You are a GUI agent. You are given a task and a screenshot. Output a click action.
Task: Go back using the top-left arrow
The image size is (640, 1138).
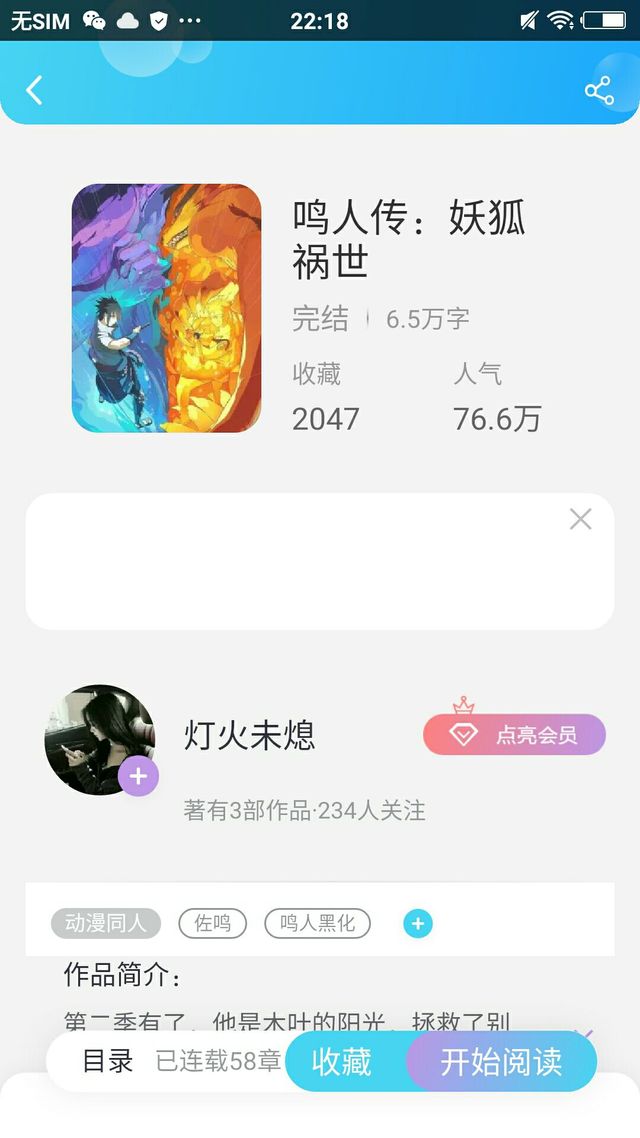pyautogui.click(x=34, y=91)
